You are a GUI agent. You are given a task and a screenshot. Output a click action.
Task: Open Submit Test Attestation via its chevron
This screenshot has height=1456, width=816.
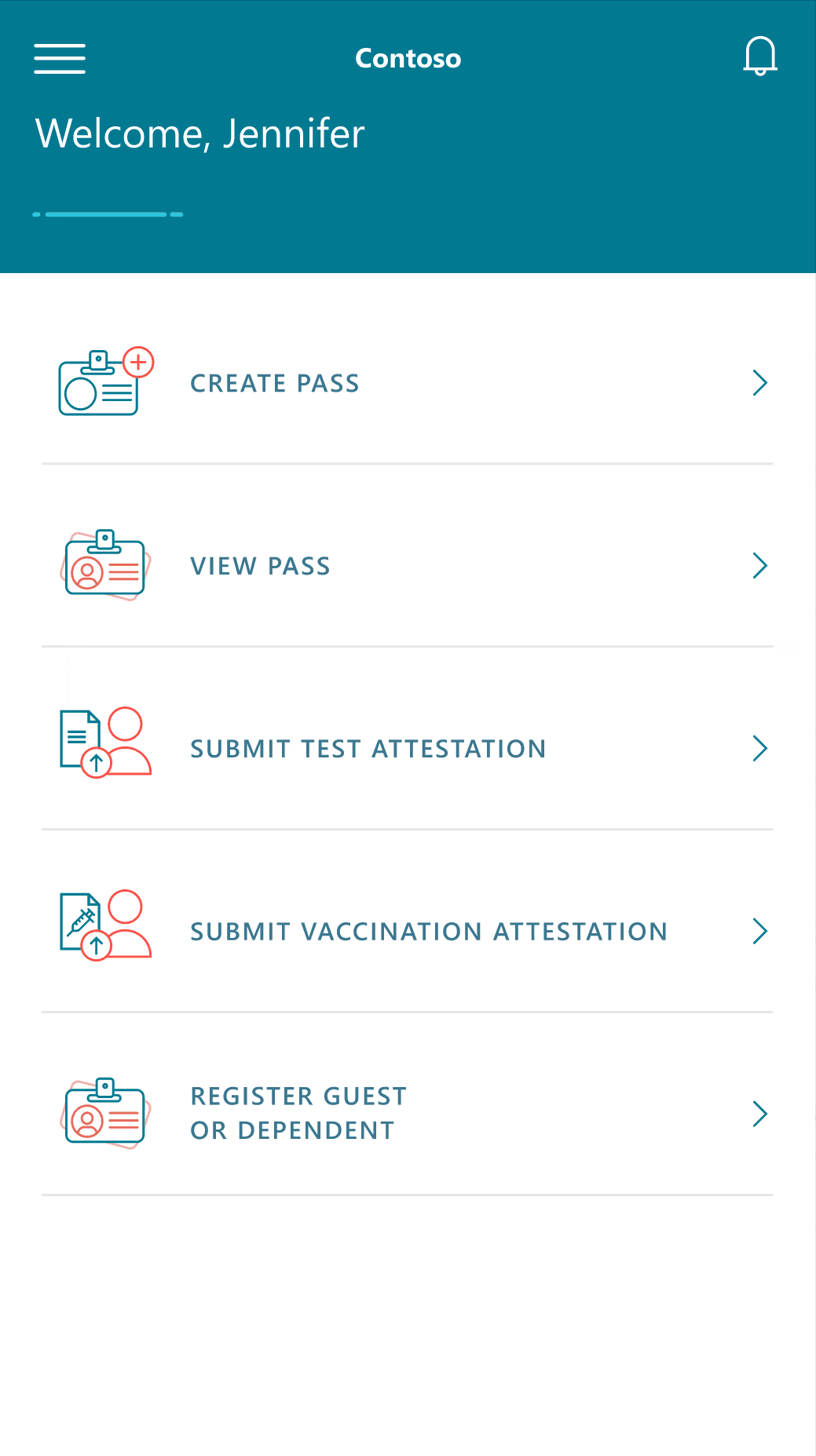tap(759, 747)
